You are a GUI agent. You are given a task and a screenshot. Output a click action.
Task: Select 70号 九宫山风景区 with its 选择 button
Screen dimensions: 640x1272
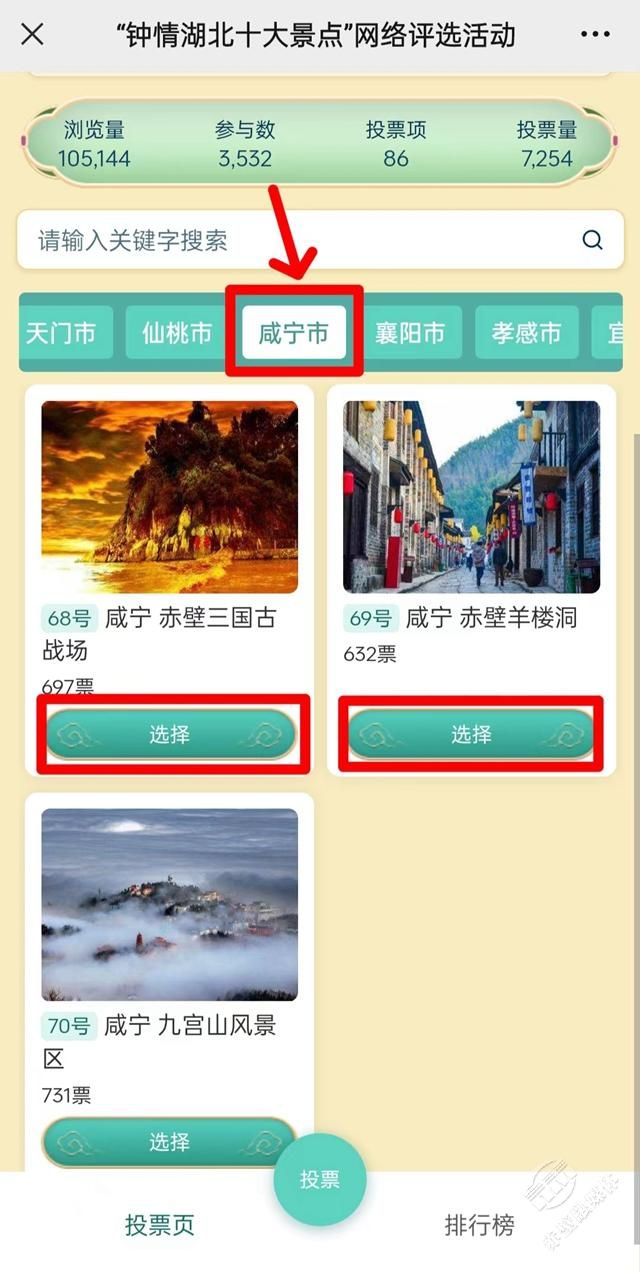pyautogui.click(x=169, y=1142)
